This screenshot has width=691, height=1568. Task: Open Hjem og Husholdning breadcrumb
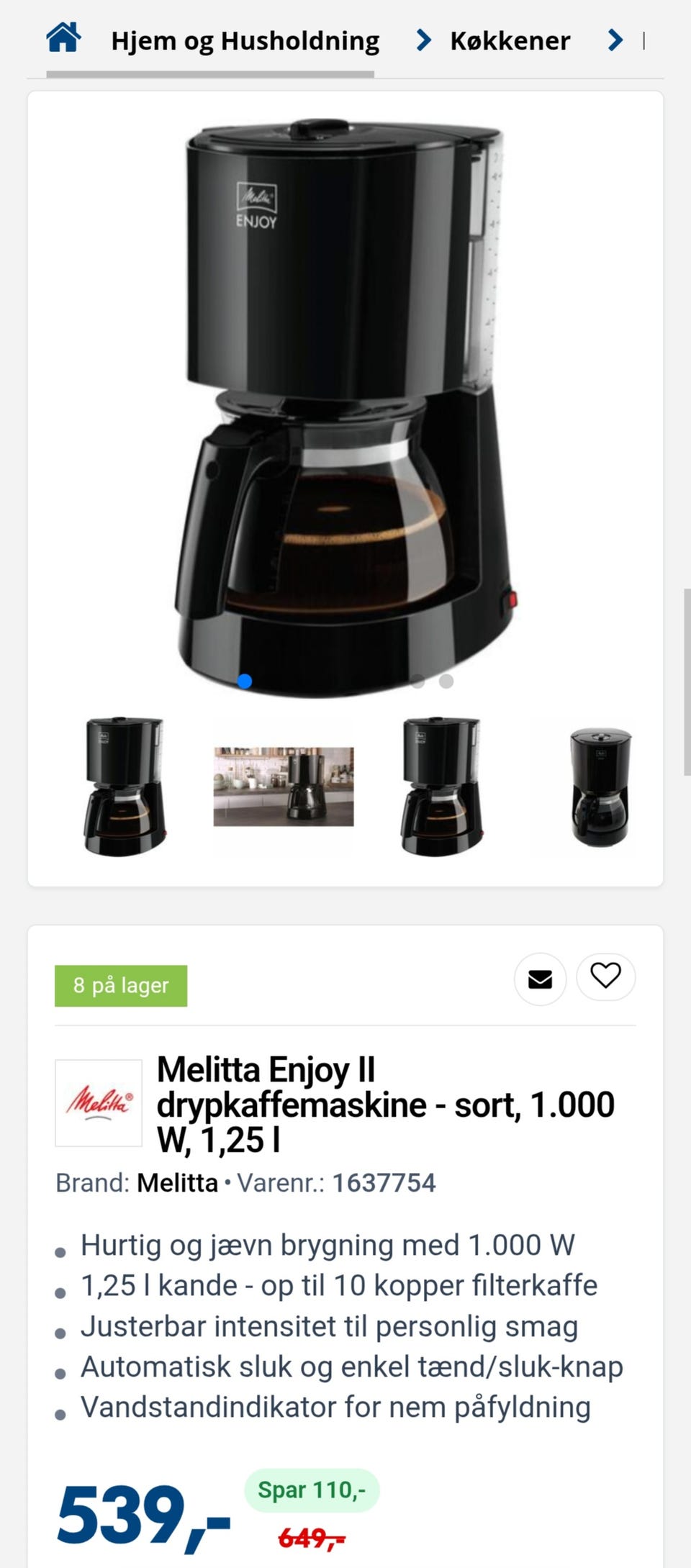click(245, 41)
